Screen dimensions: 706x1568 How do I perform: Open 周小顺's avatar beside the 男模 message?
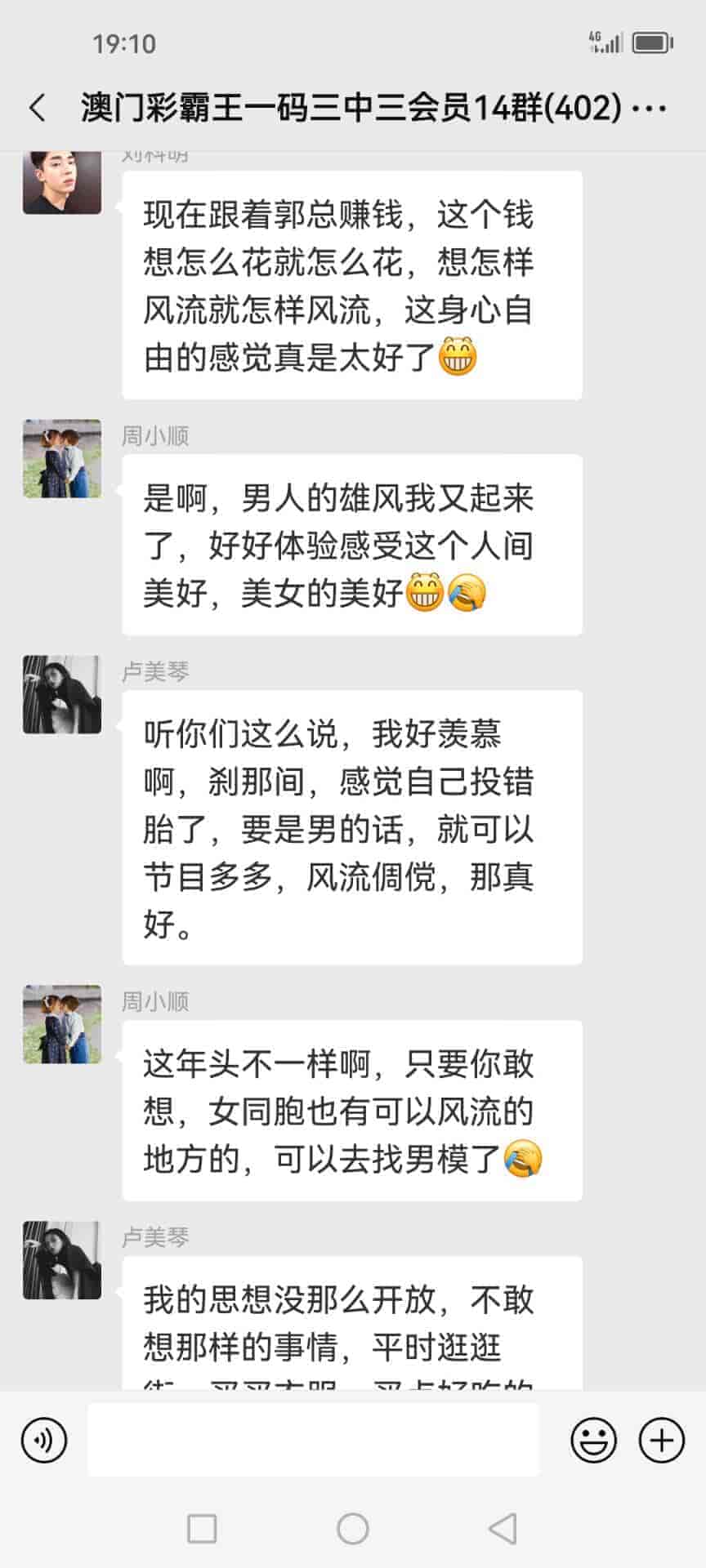click(62, 1024)
